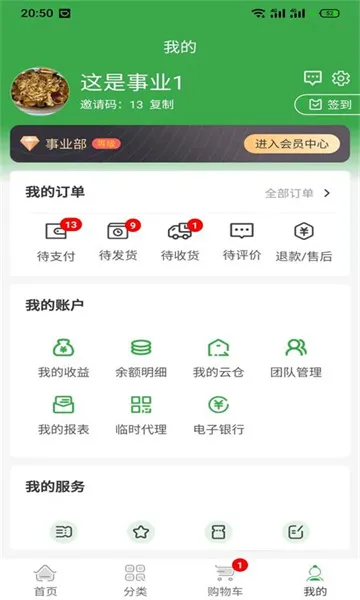This screenshot has height=600, width=360.
Task: Open 我的收益 earnings
Action: tap(64, 358)
